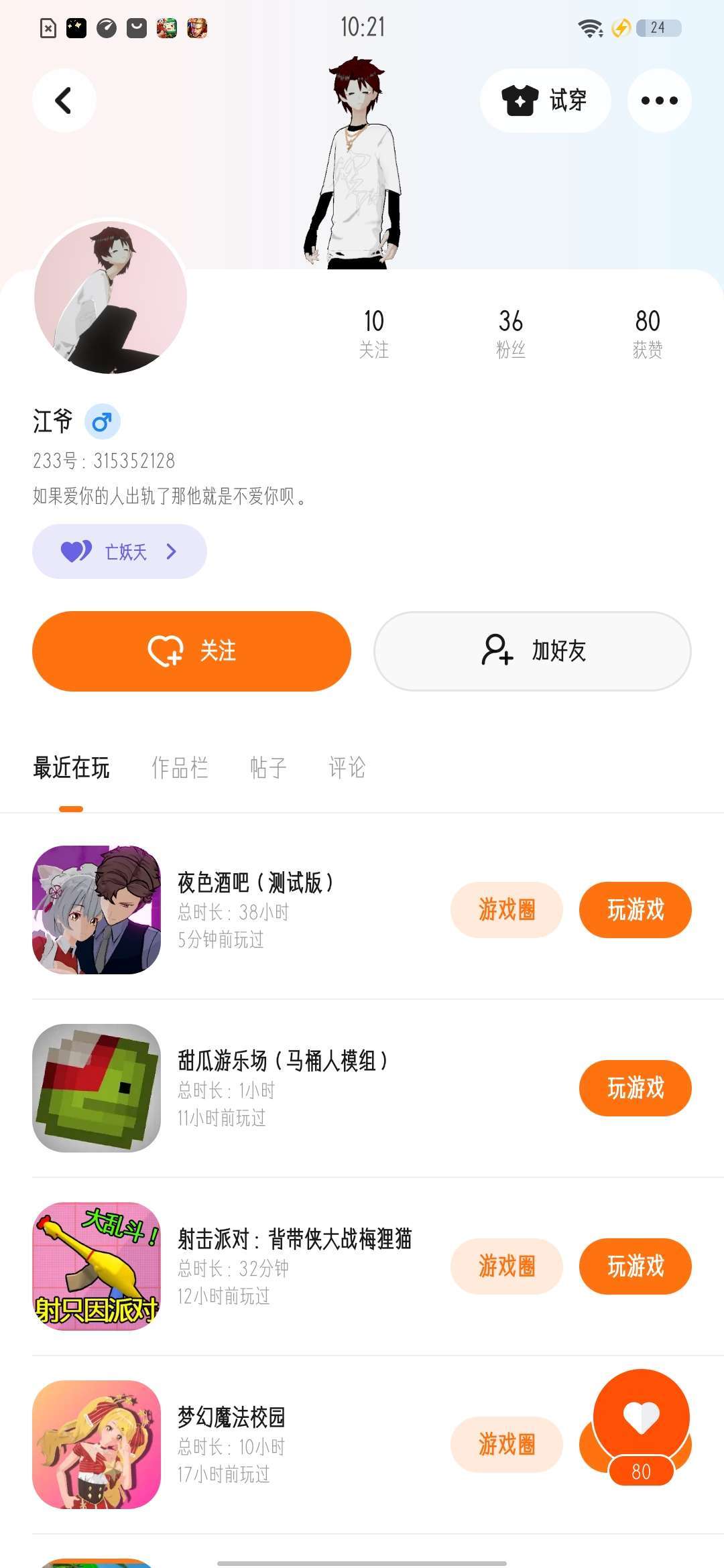This screenshot has width=724, height=1568.
Task: Tap 加好友 to add friend
Action: pos(532,651)
